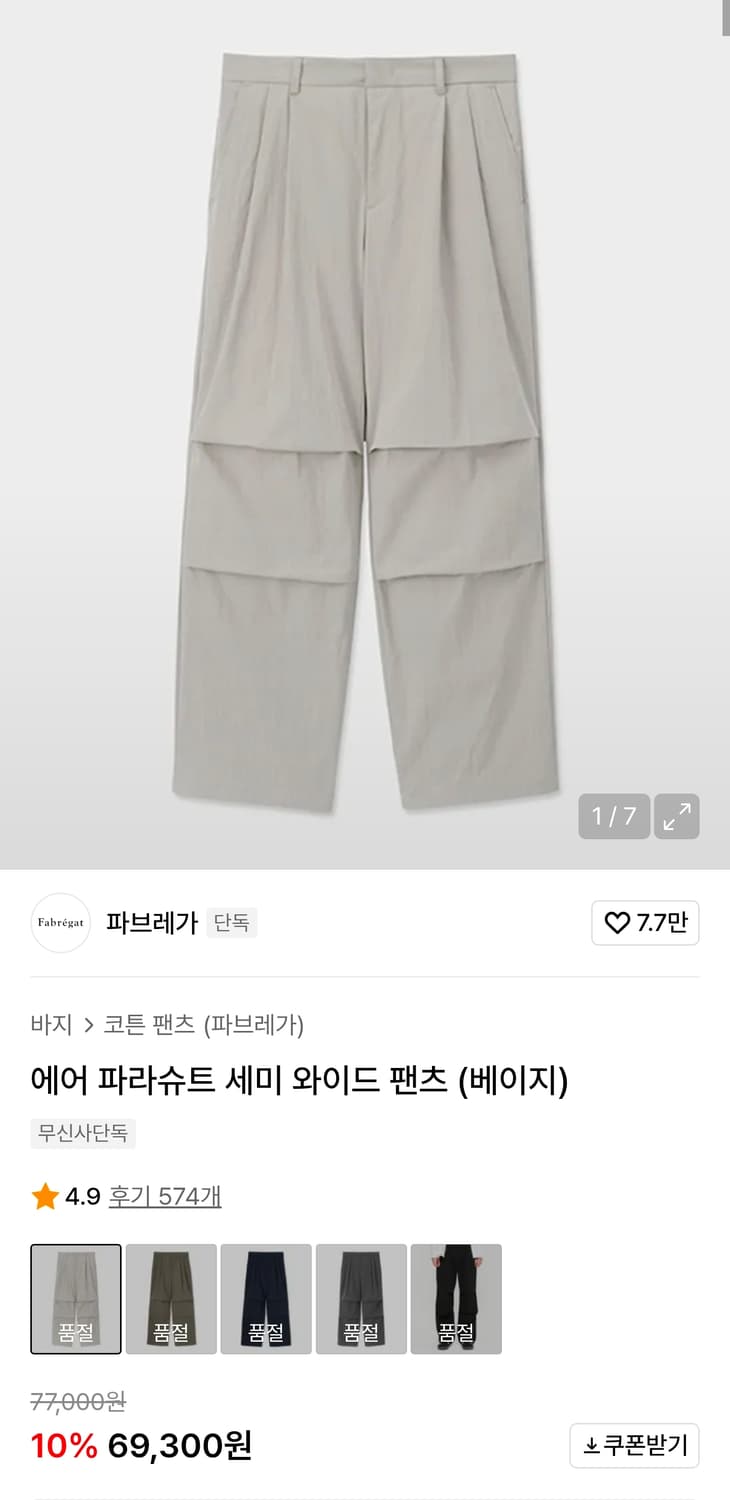The image size is (730, 1500).
Task: Select the khaki pants color option
Action: pyautogui.click(x=170, y=1298)
